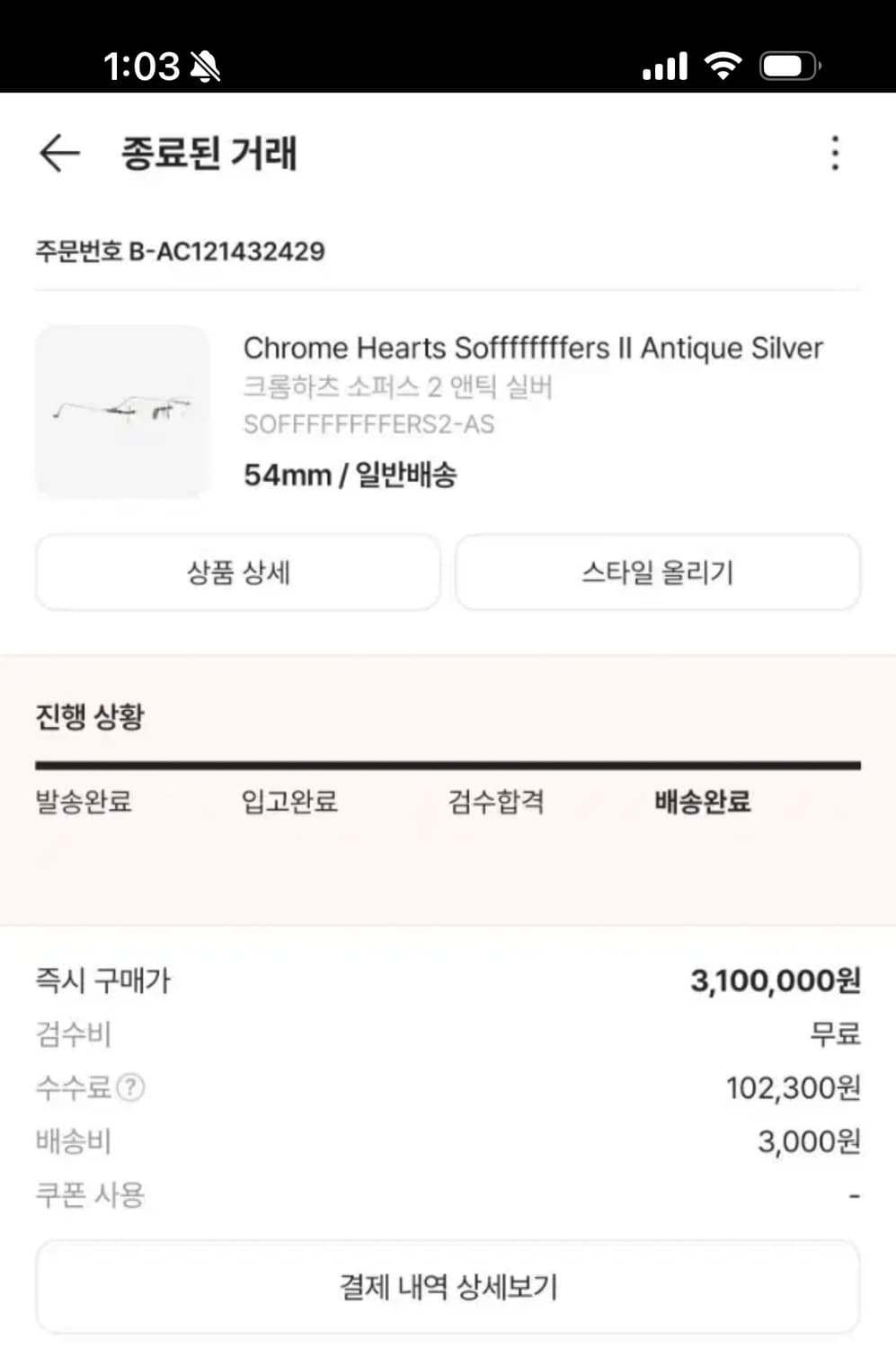This screenshot has height=1348, width=896.
Task: Open 결제 내역 상세보기 payment details
Action: point(448,1287)
